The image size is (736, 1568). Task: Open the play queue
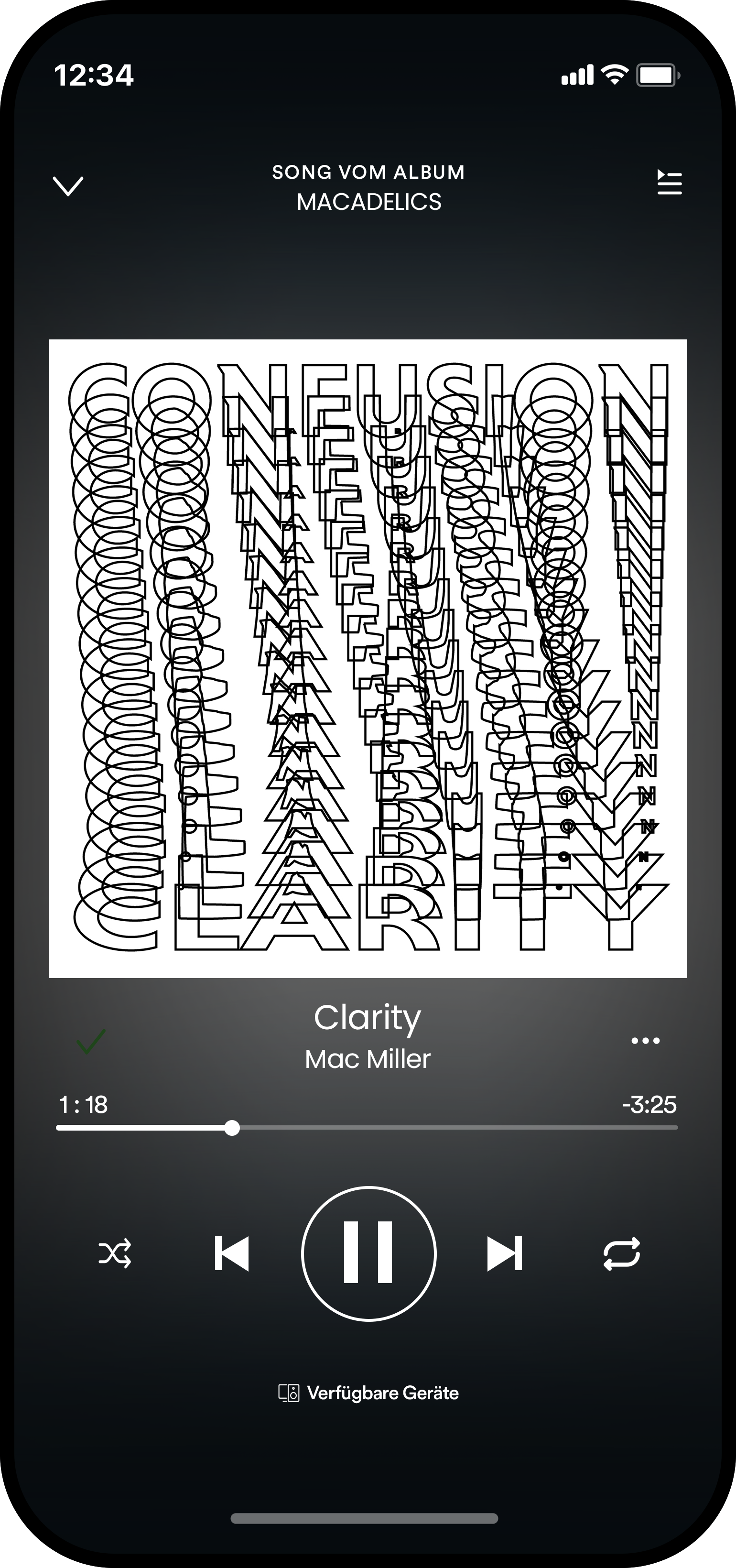click(669, 183)
